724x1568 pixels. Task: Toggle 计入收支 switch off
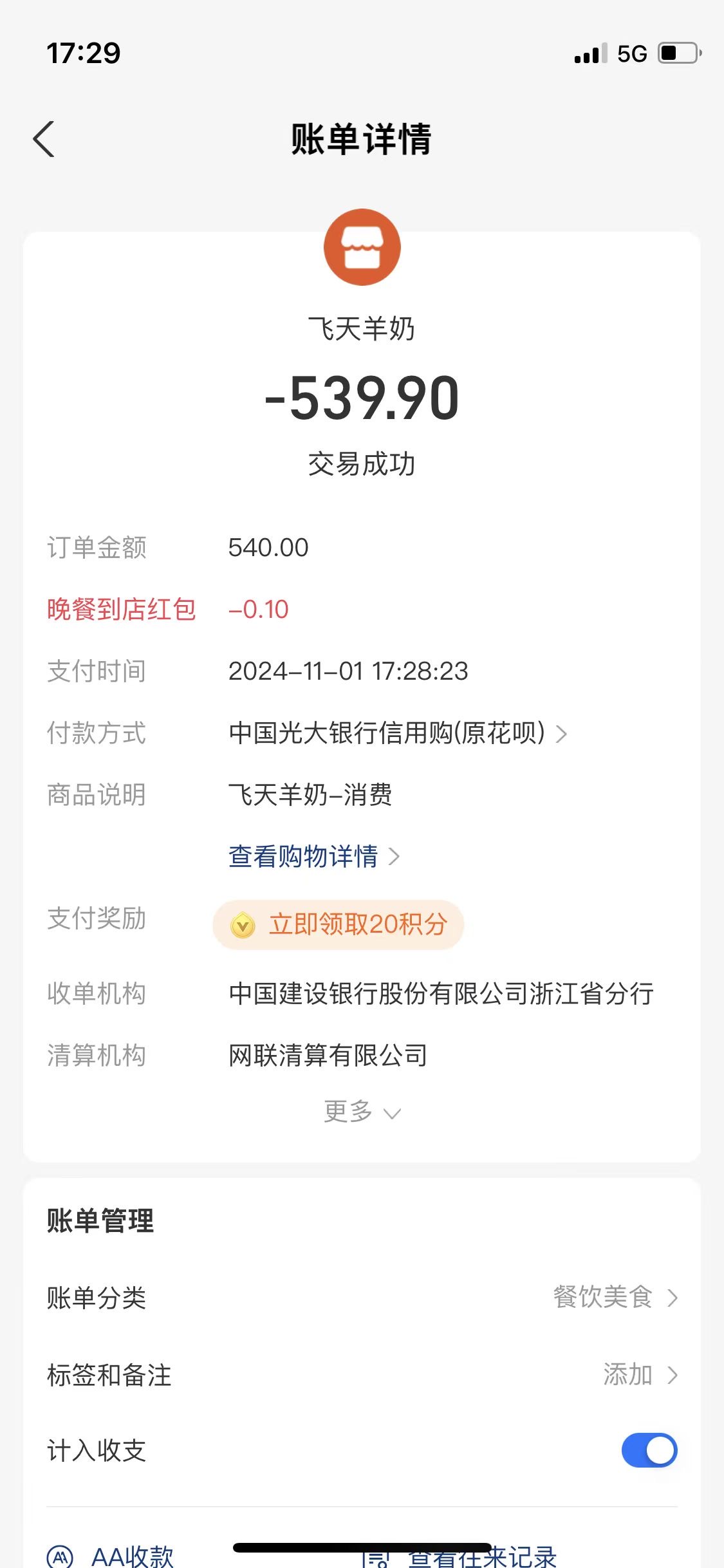[x=649, y=1450]
